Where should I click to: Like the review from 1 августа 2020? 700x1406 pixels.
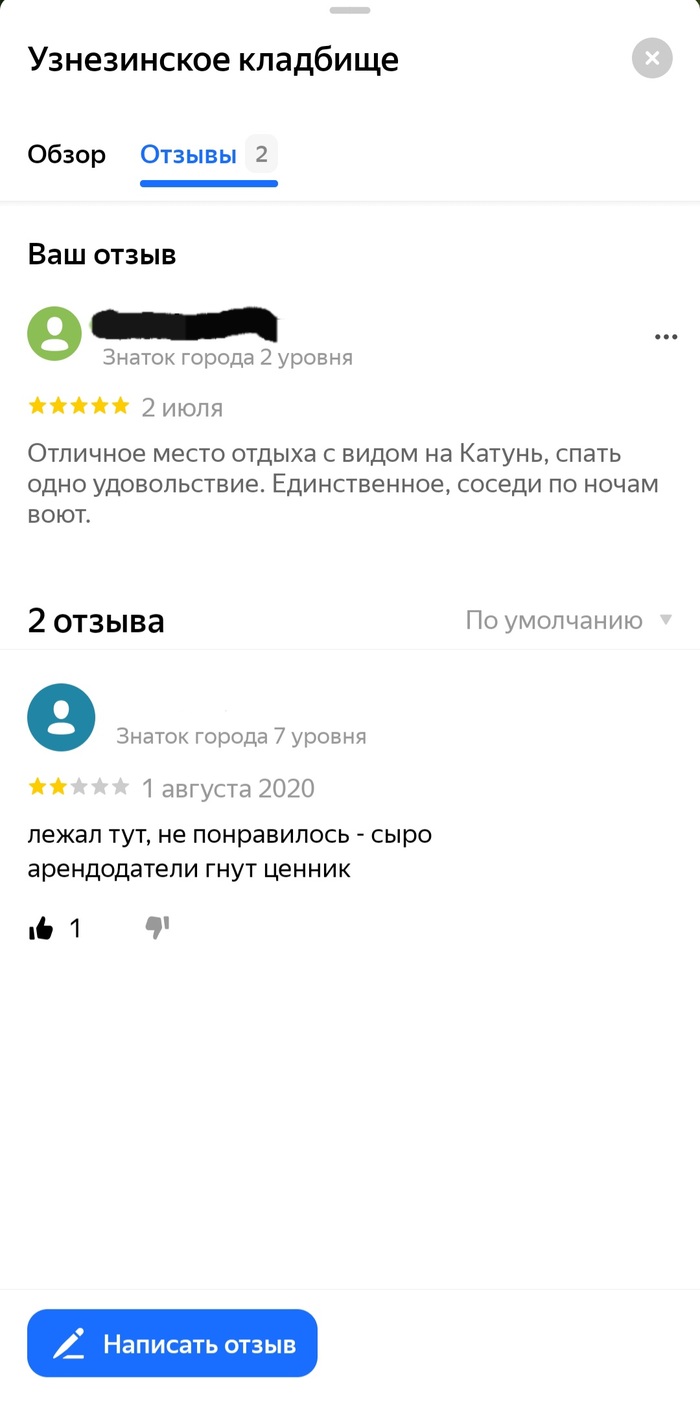click(41, 929)
